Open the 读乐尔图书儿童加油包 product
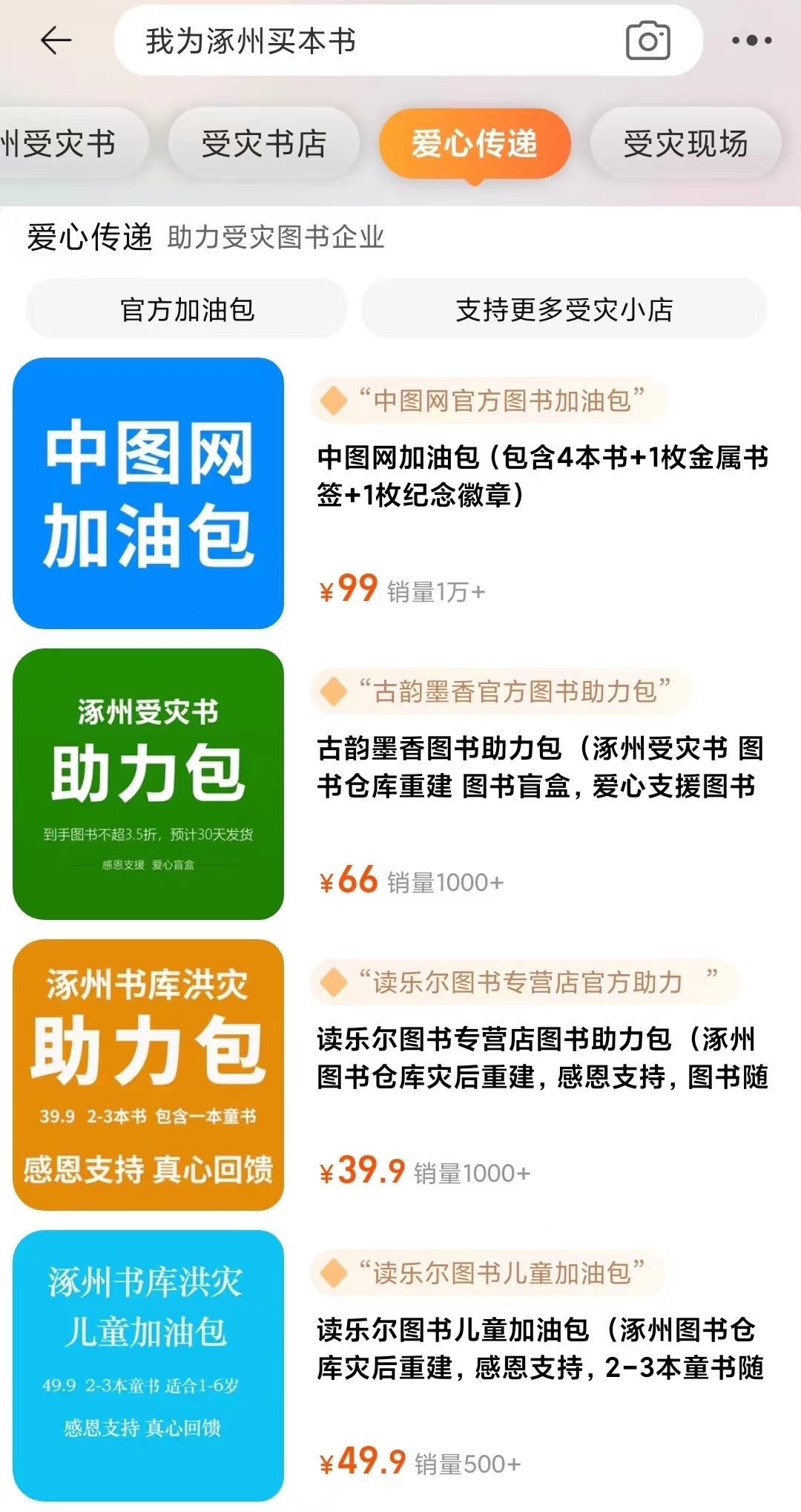801x1512 pixels. click(540, 1348)
